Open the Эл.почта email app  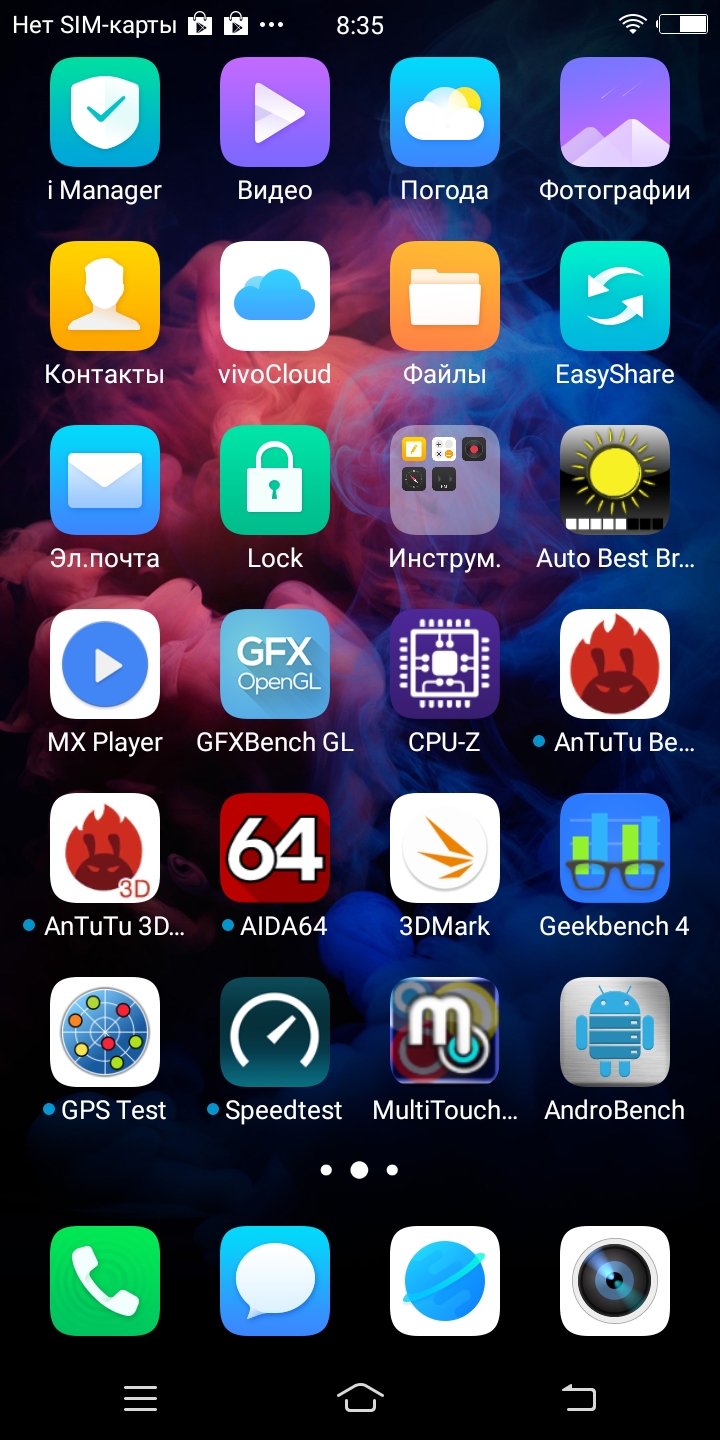pos(105,480)
